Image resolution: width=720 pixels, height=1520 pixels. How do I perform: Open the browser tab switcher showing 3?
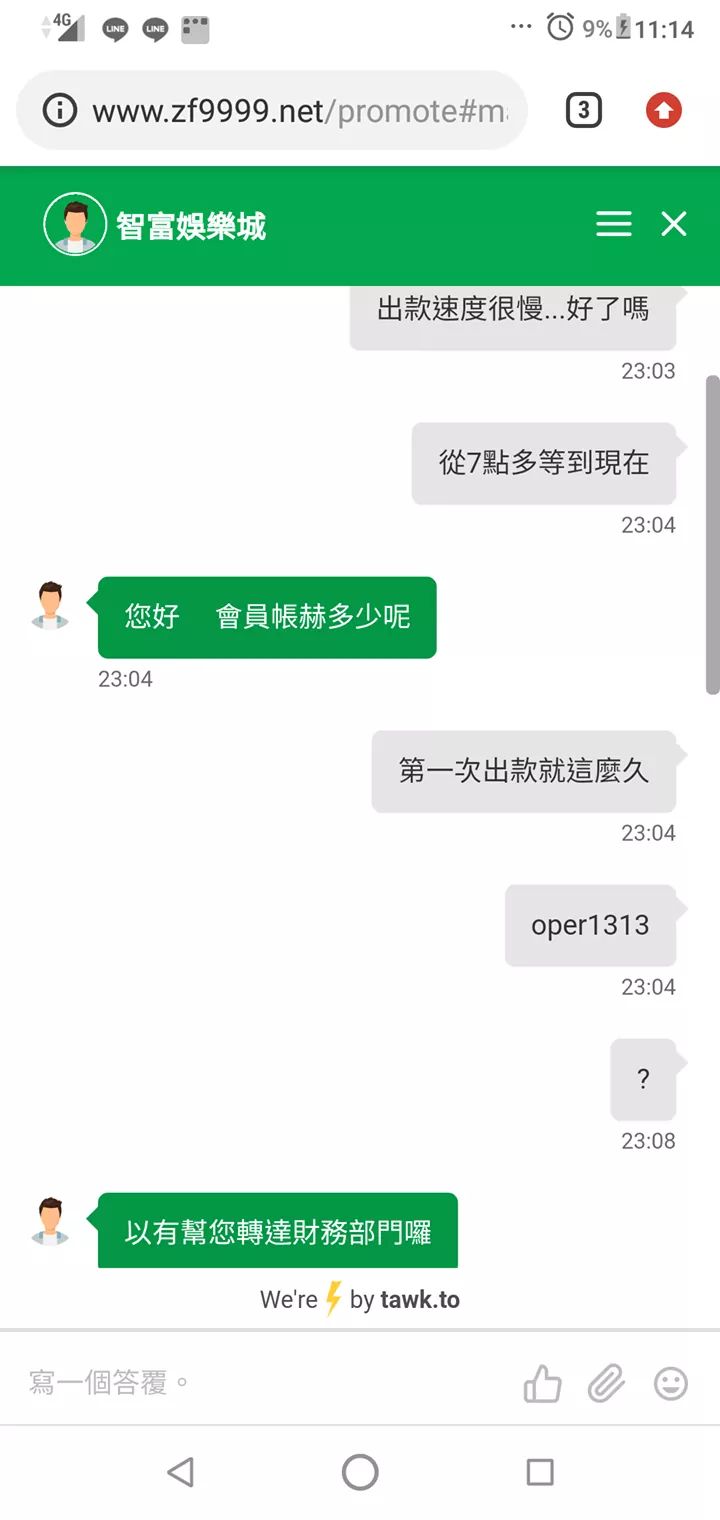coord(584,110)
